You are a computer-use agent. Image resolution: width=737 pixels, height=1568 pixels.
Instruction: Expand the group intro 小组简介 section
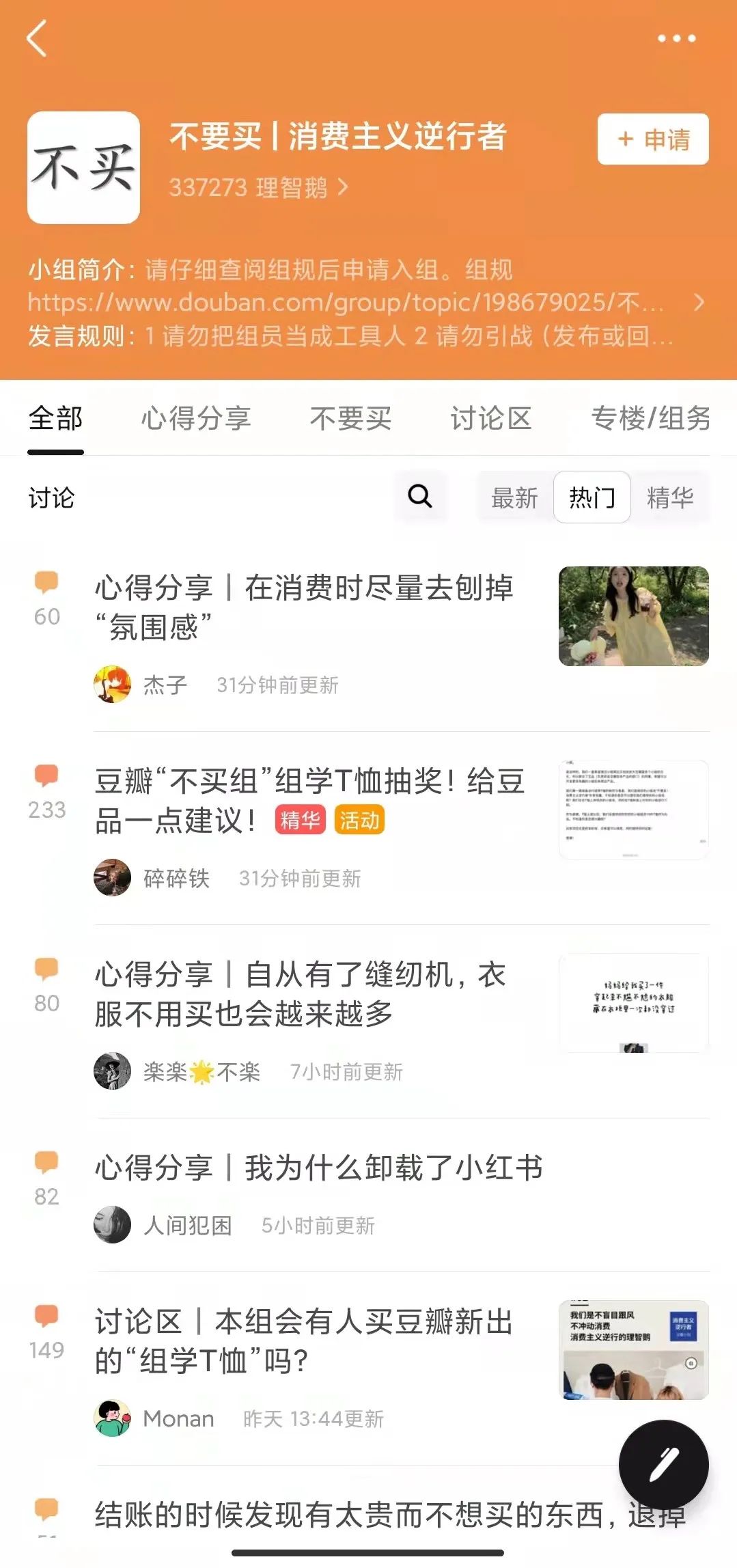pyautogui.click(x=698, y=302)
